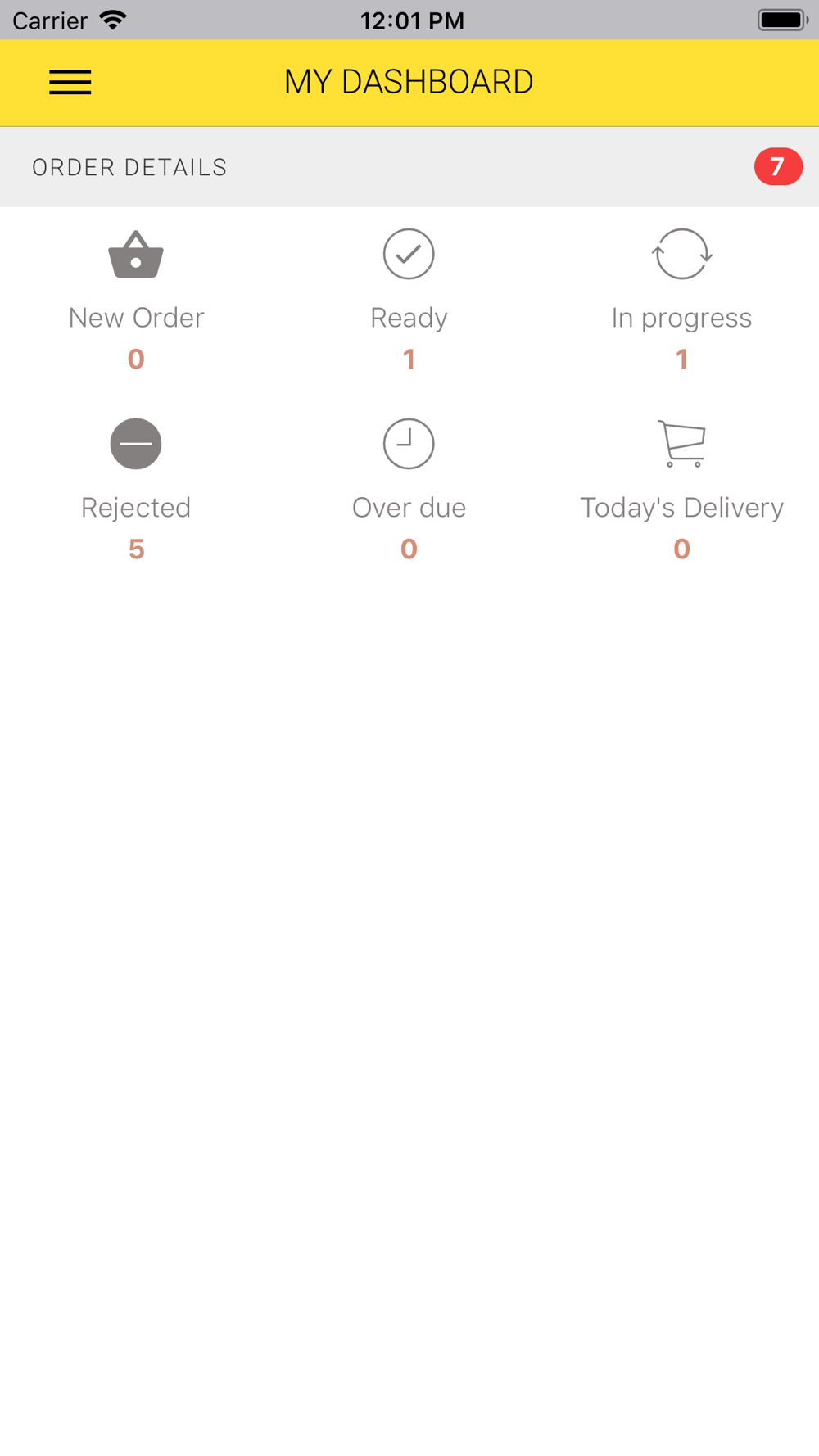View Ready orders
The width and height of the screenshot is (819, 1456).
click(409, 301)
